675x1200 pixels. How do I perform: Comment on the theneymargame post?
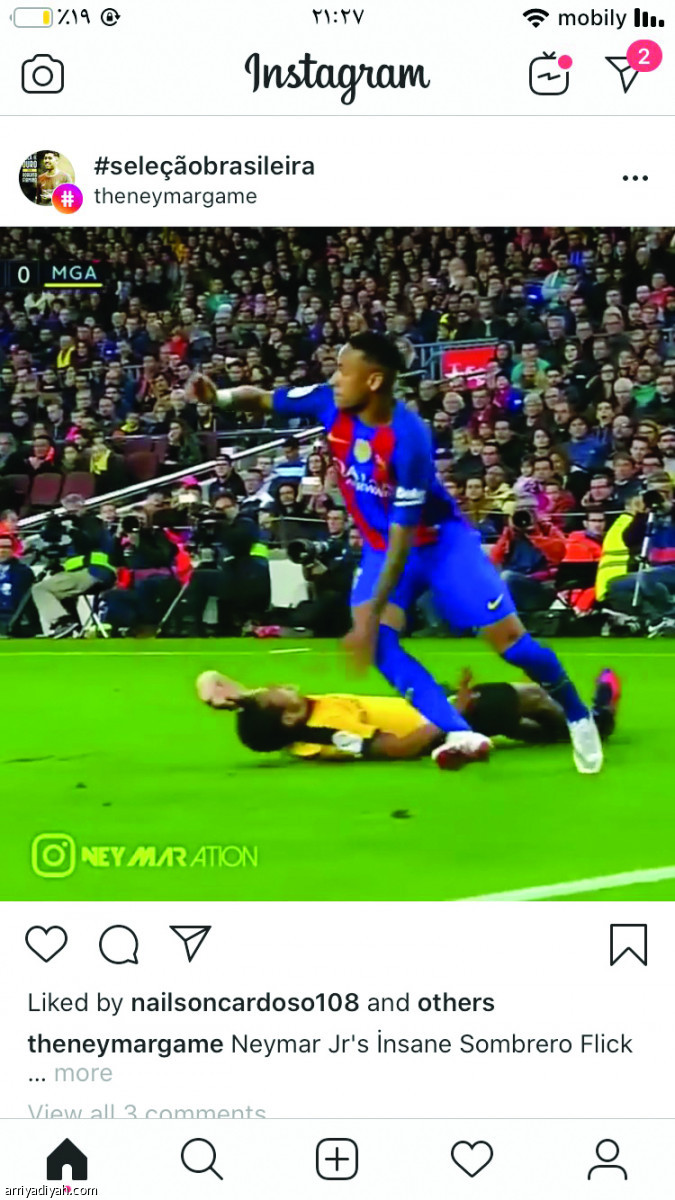pyautogui.click(x=119, y=944)
